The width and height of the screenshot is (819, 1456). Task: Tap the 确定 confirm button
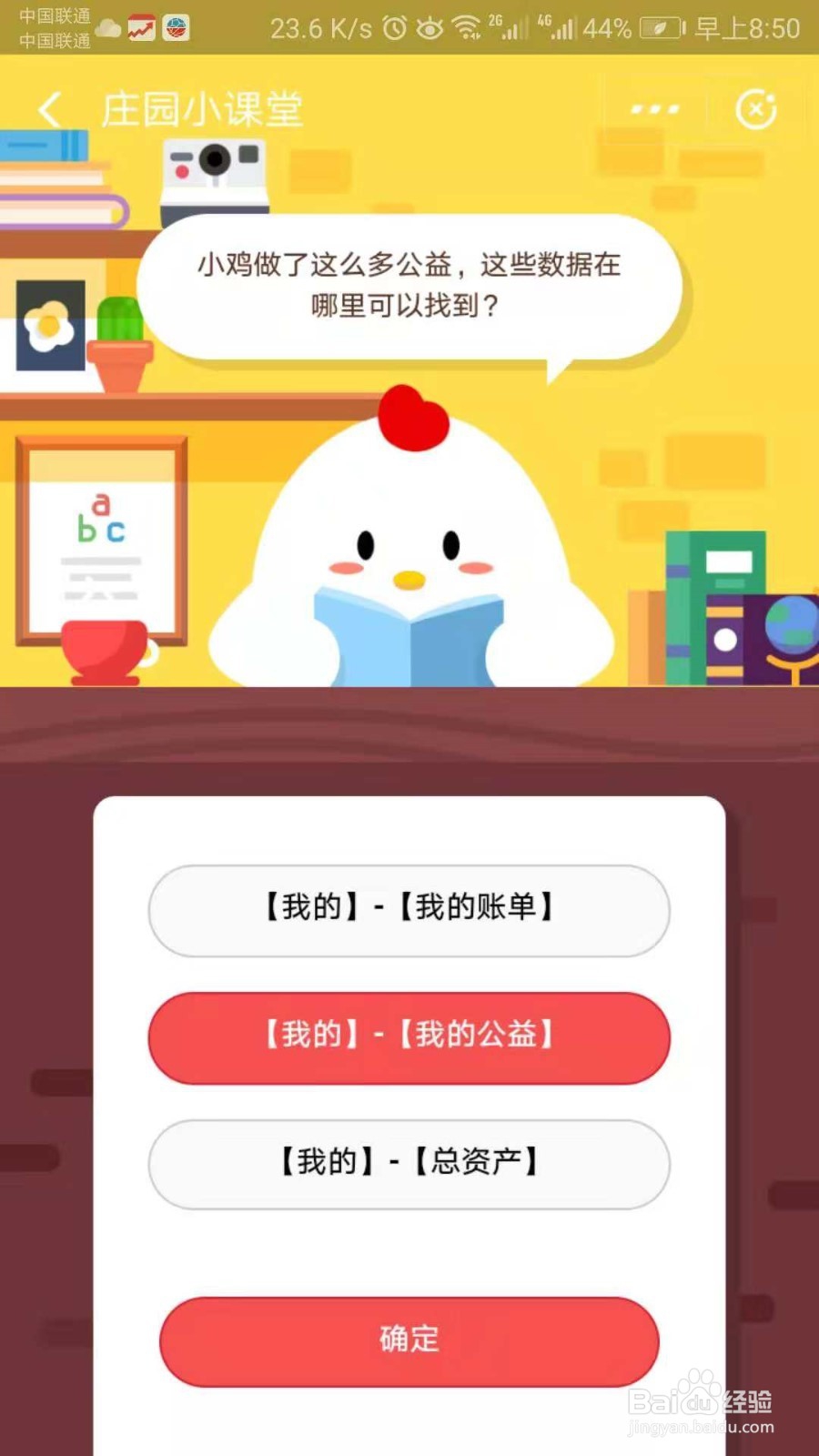click(409, 1340)
